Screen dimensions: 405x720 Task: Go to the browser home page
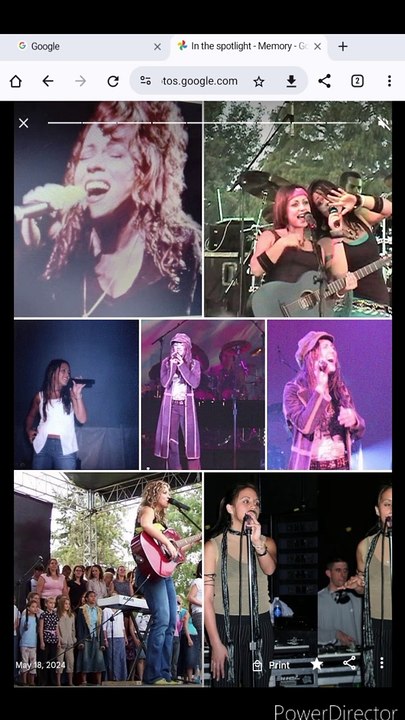[x=16, y=81]
